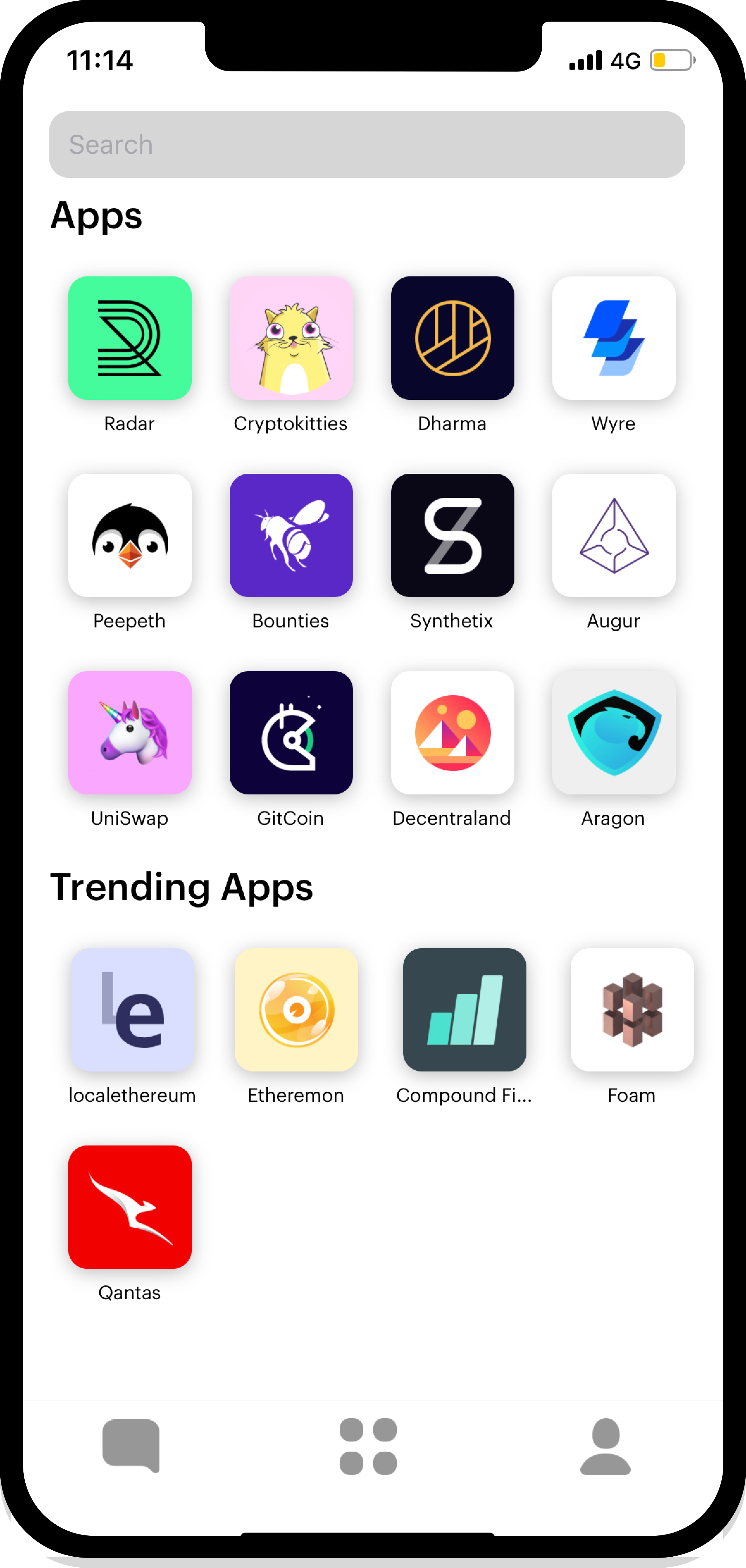Open Wyre
Screen dimensions: 746x1568
[x=613, y=338]
